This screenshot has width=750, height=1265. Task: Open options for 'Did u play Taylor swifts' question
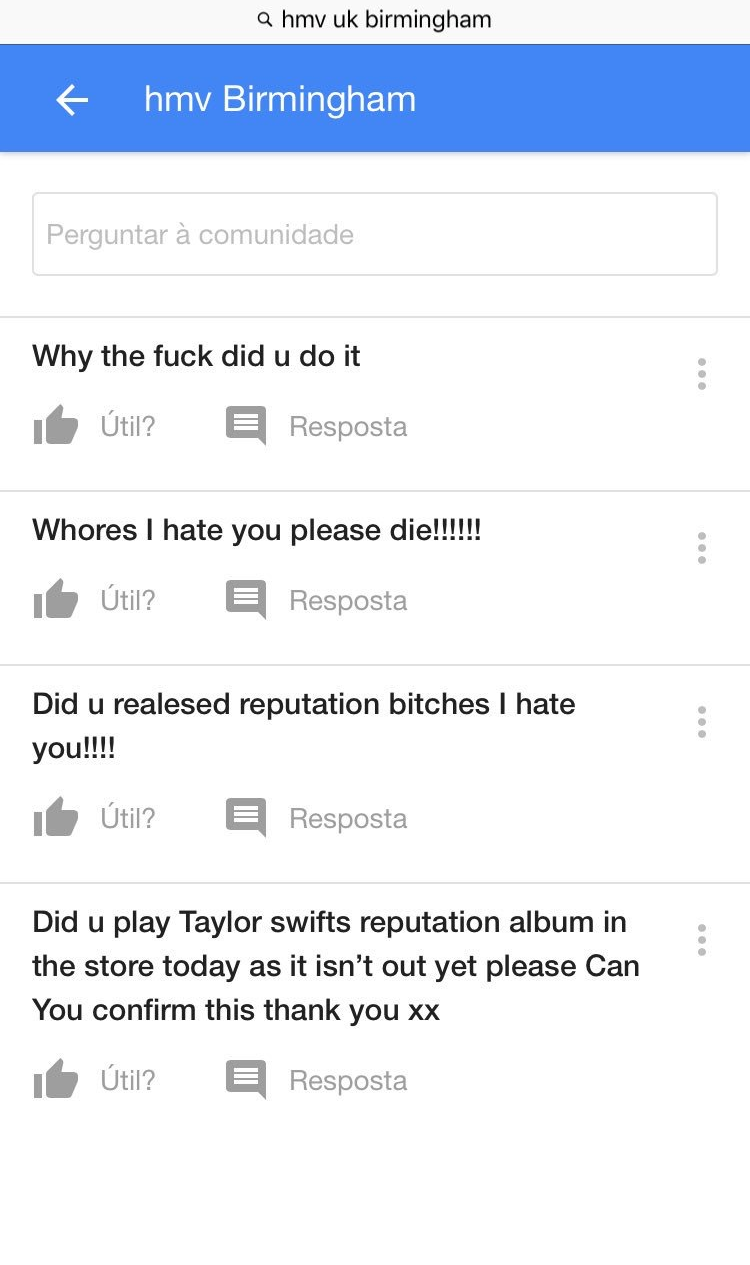point(702,940)
